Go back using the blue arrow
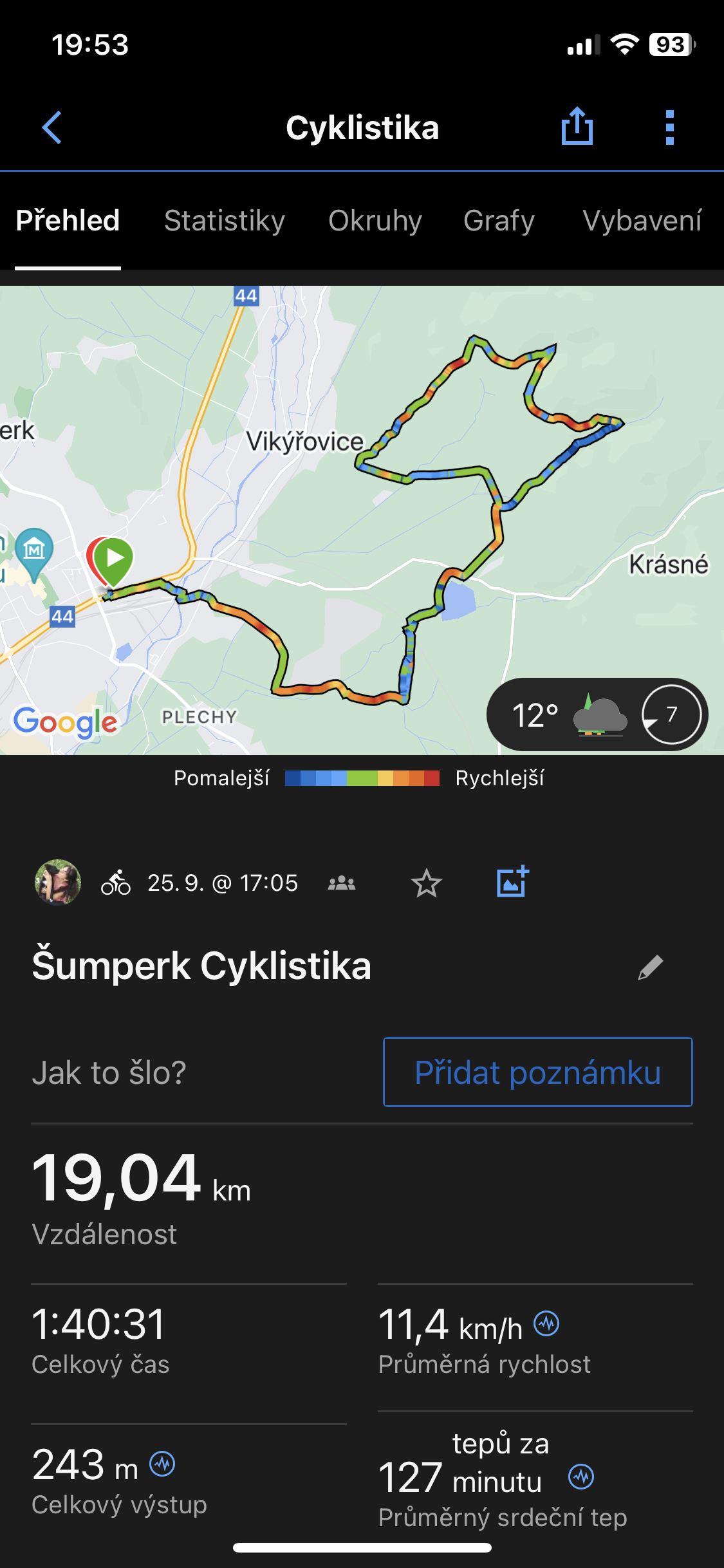Screen dimensions: 724x1568 pyautogui.click(x=51, y=127)
